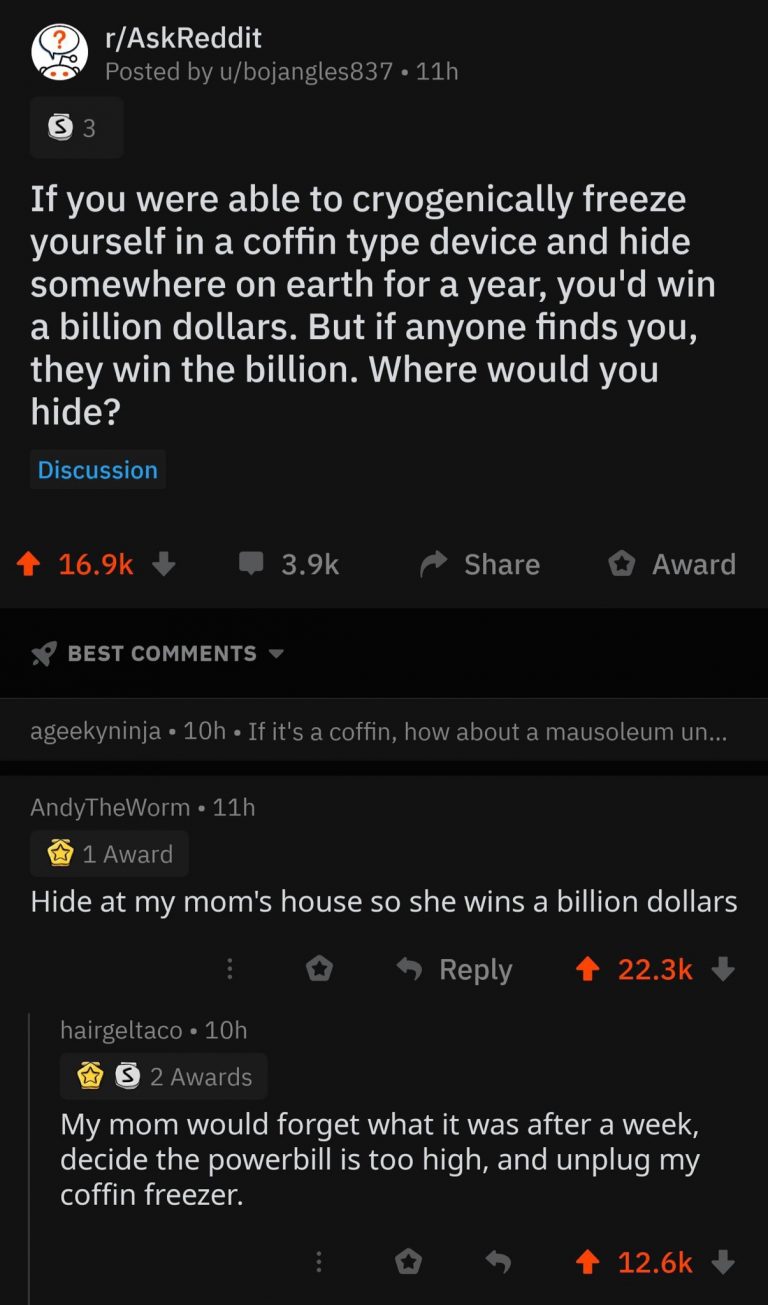Open u/bojangles837's profile

[299, 72]
